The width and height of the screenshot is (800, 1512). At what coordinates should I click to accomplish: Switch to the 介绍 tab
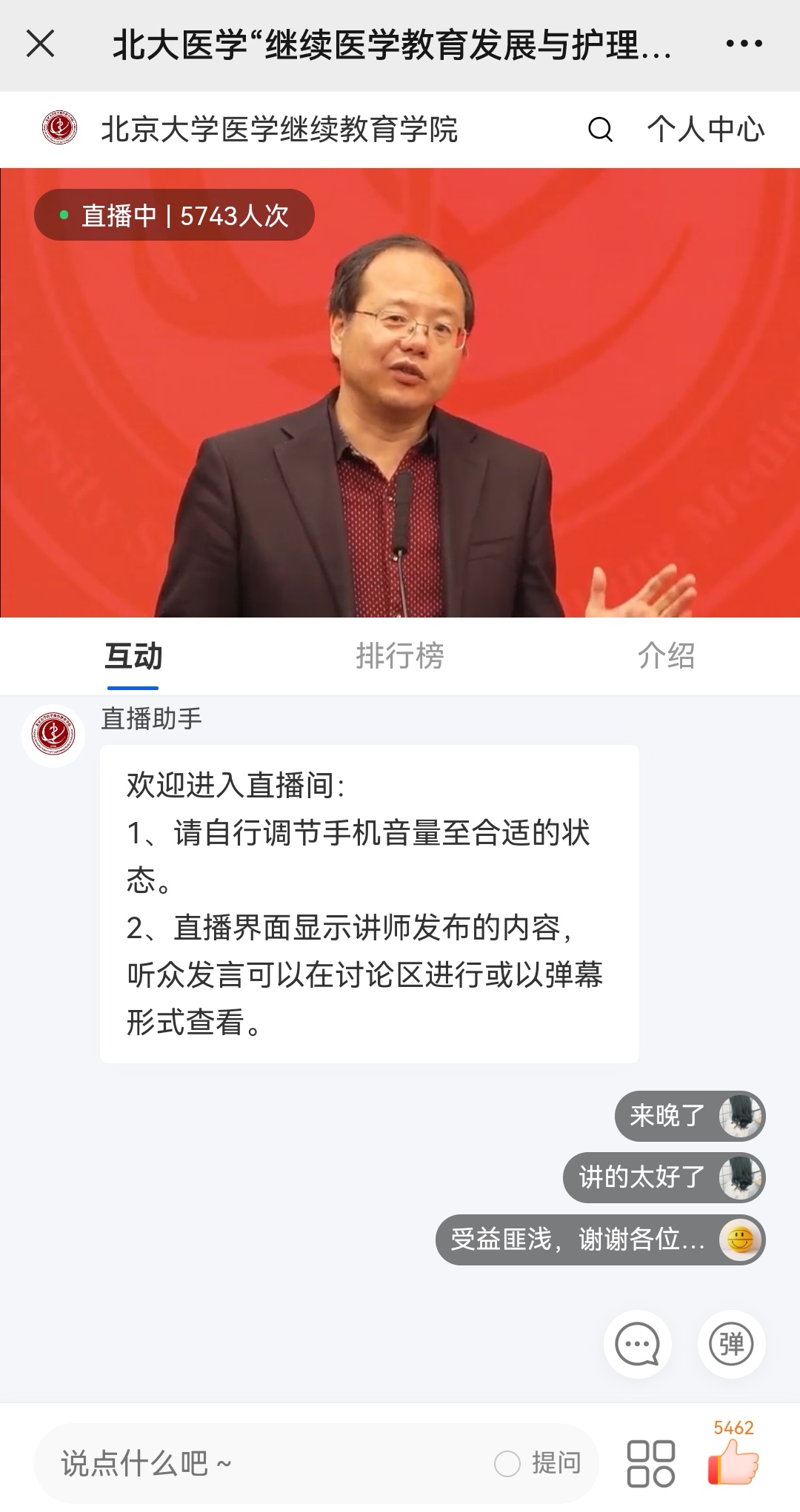[x=666, y=656]
